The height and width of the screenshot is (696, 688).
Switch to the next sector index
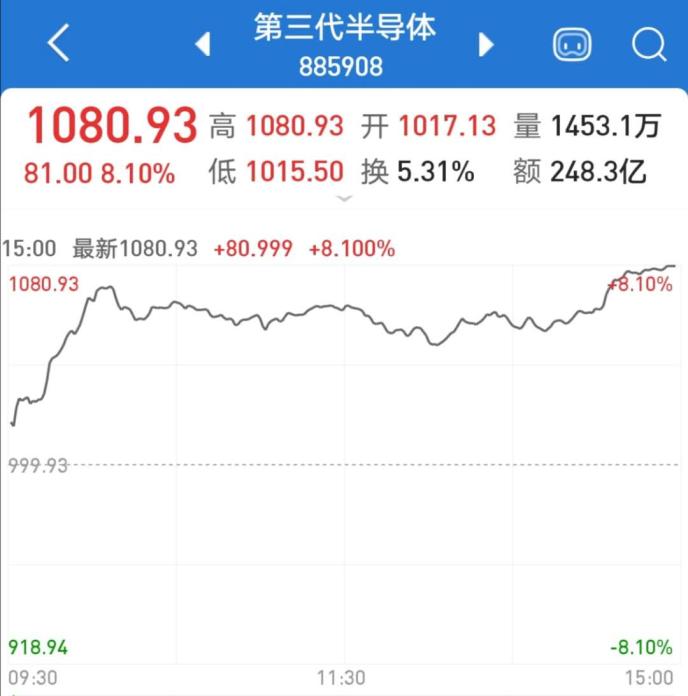[487, 45]
